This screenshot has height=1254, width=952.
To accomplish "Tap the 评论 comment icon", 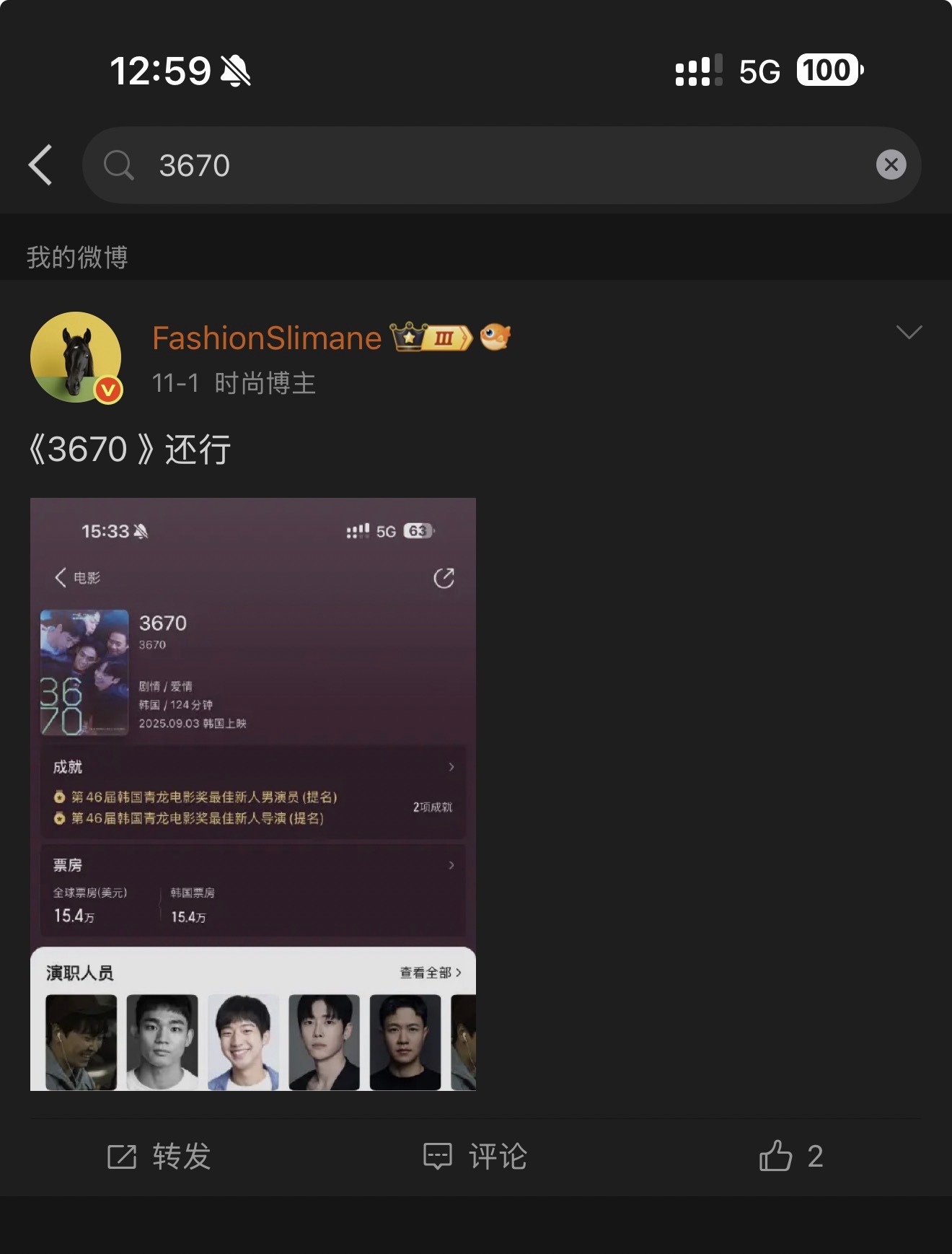I will pyautogui.click(x=436, y=1156).
